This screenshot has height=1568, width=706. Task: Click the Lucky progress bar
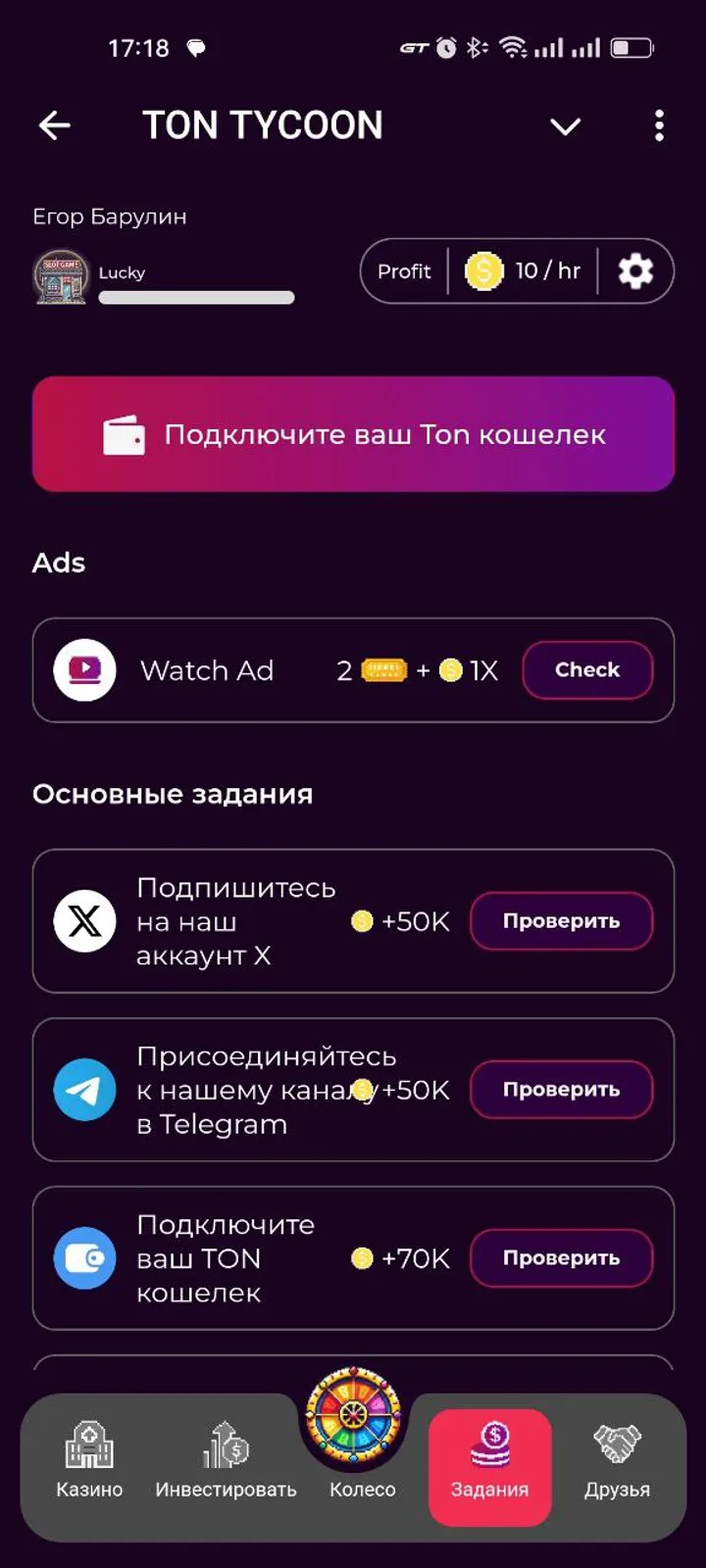coord(196,297)
